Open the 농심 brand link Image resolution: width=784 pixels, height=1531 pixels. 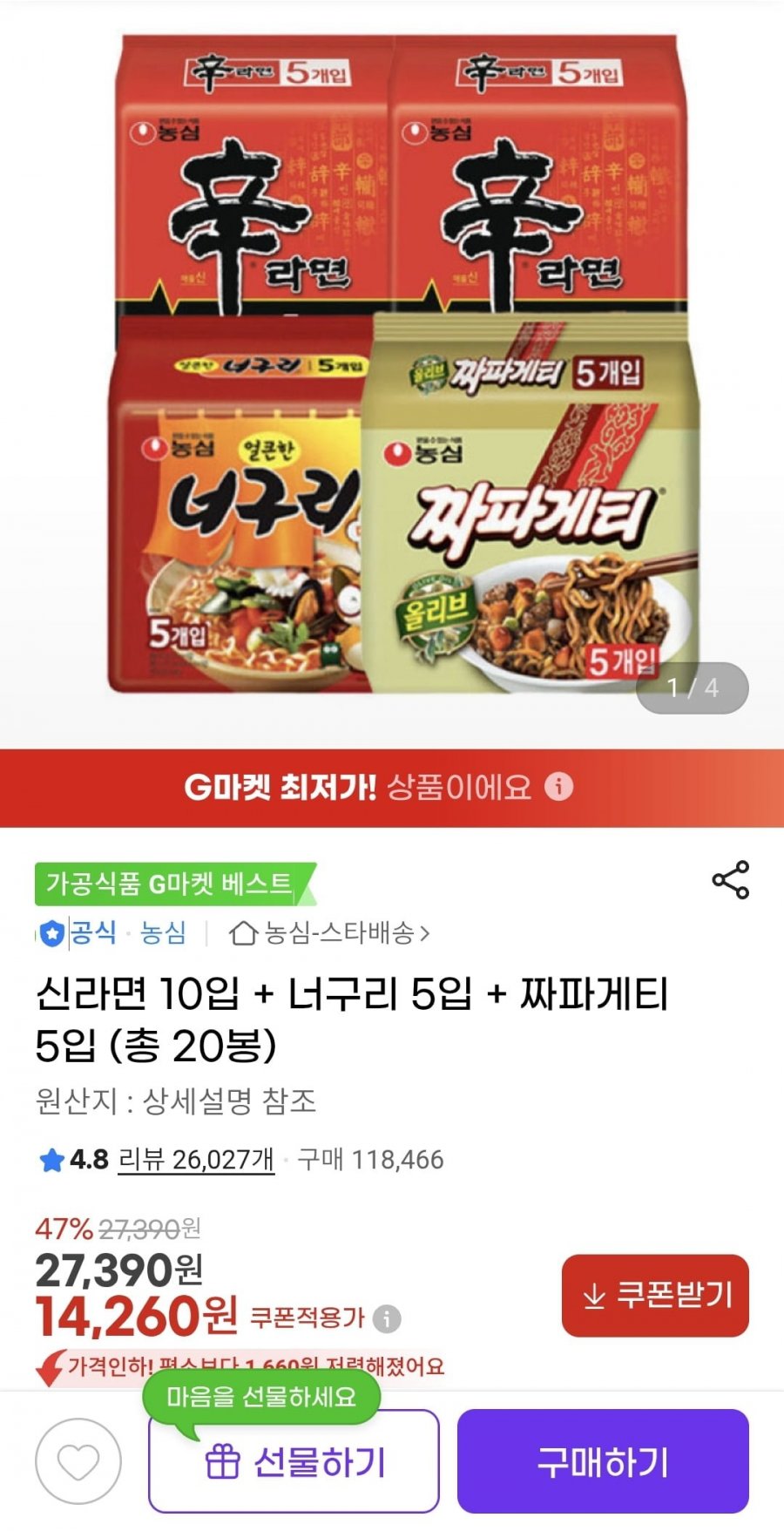(163, 933)
